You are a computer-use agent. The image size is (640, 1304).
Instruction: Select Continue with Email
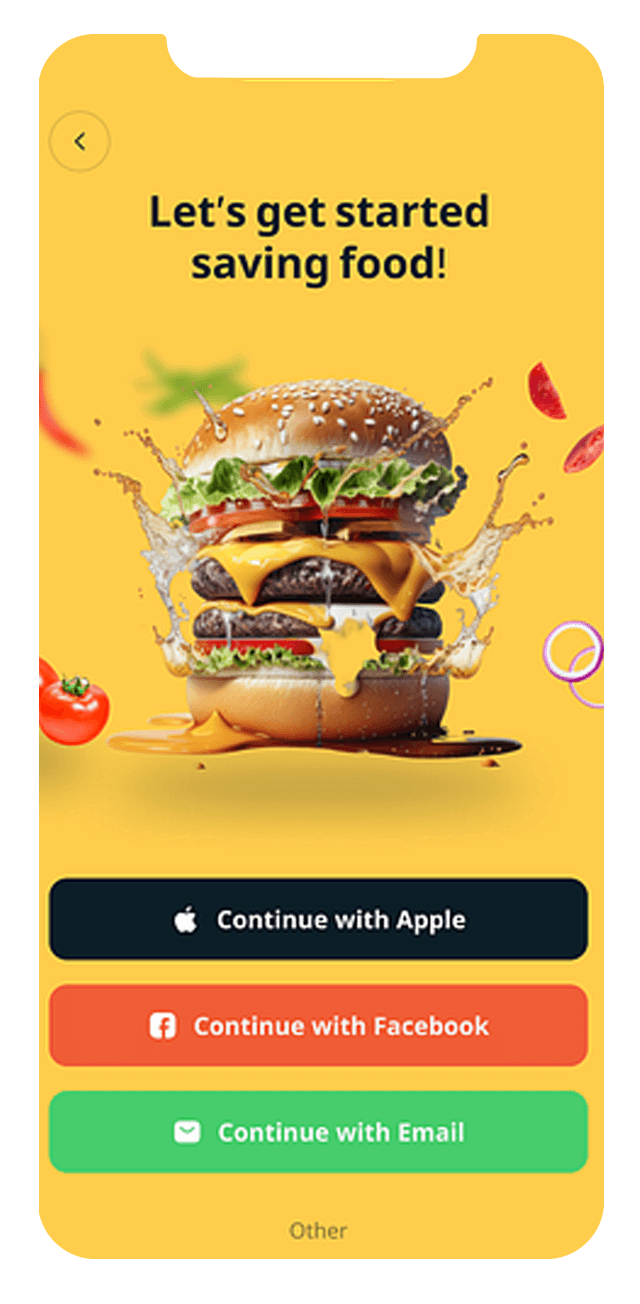(x=318, y=1131)
